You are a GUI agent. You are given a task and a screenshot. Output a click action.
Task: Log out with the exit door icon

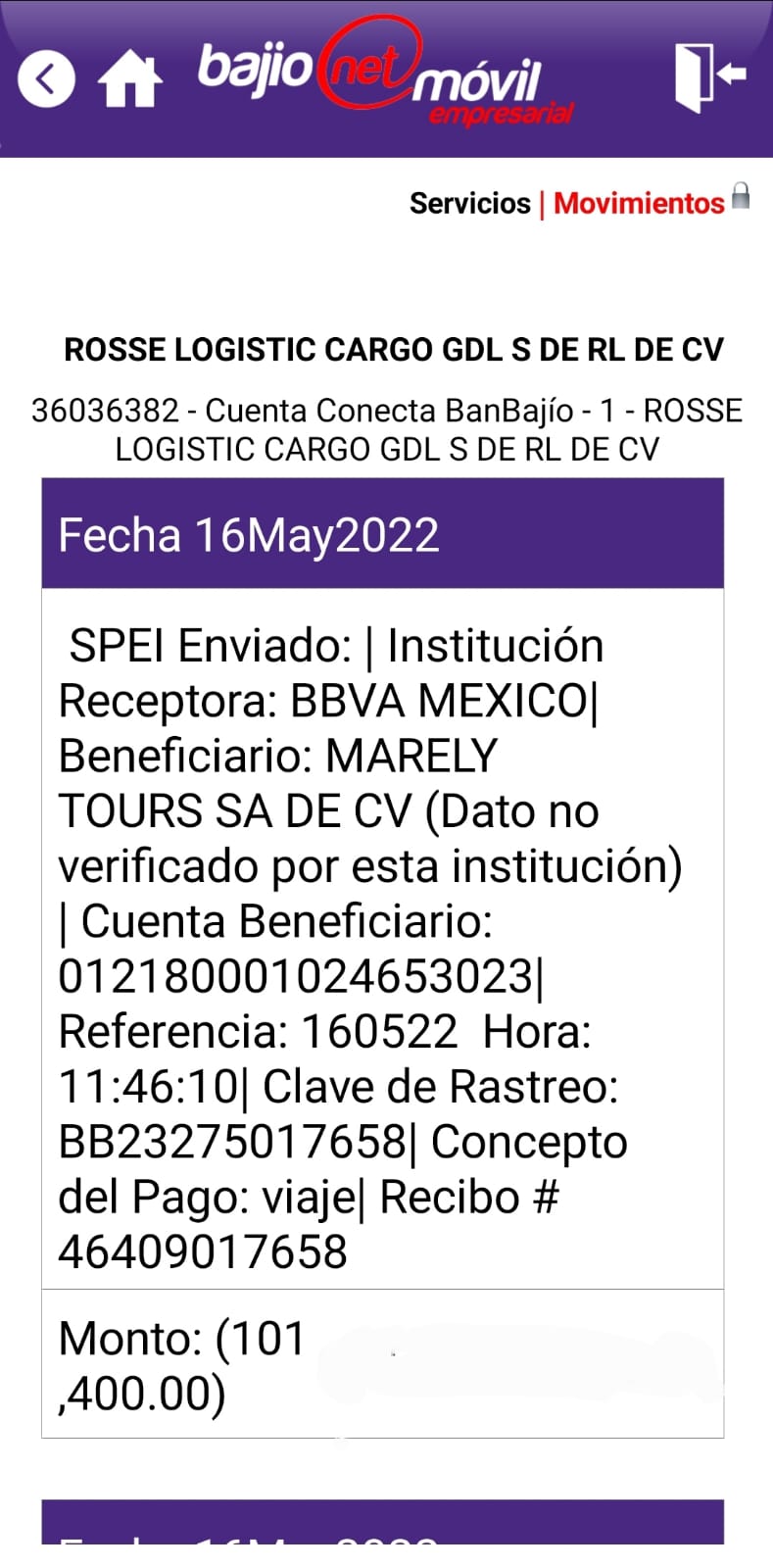pyautogui.click(x=710, y=76)
